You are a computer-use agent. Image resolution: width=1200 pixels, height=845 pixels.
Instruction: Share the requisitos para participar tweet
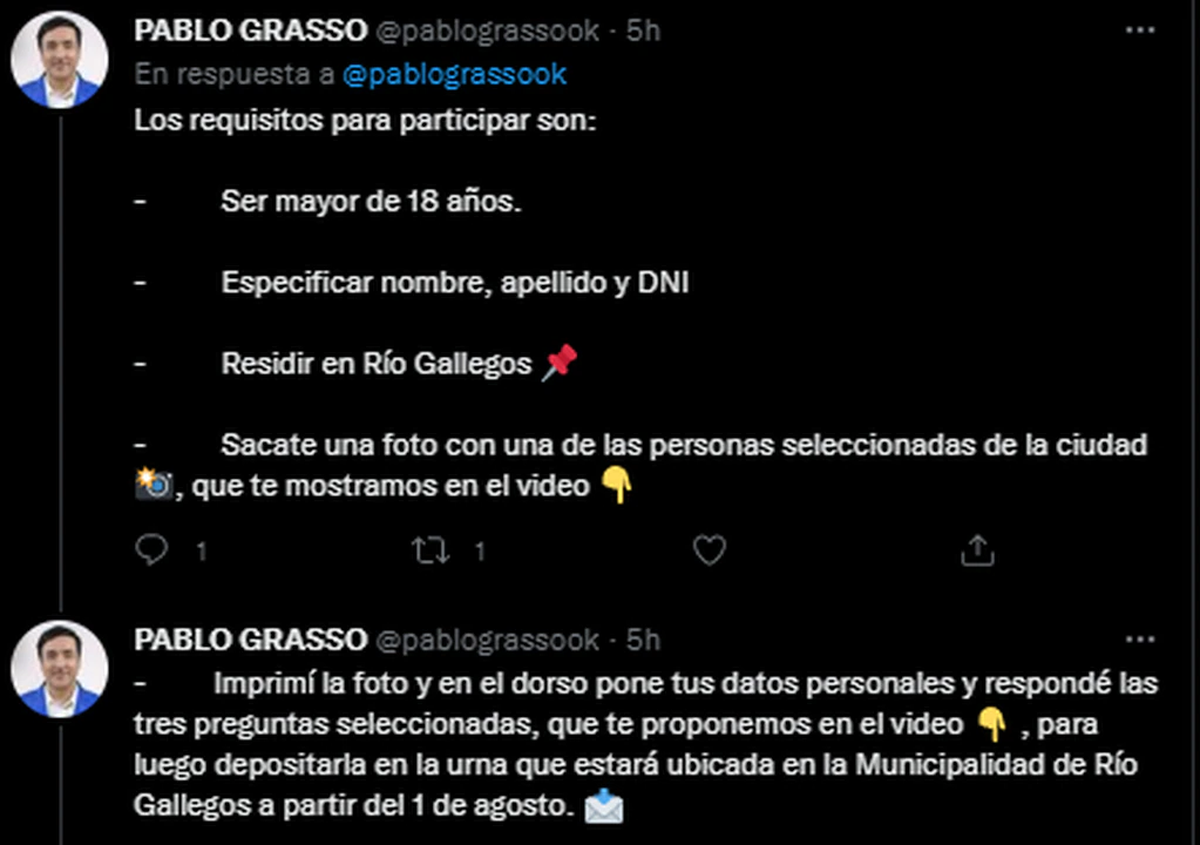point(977,550)
